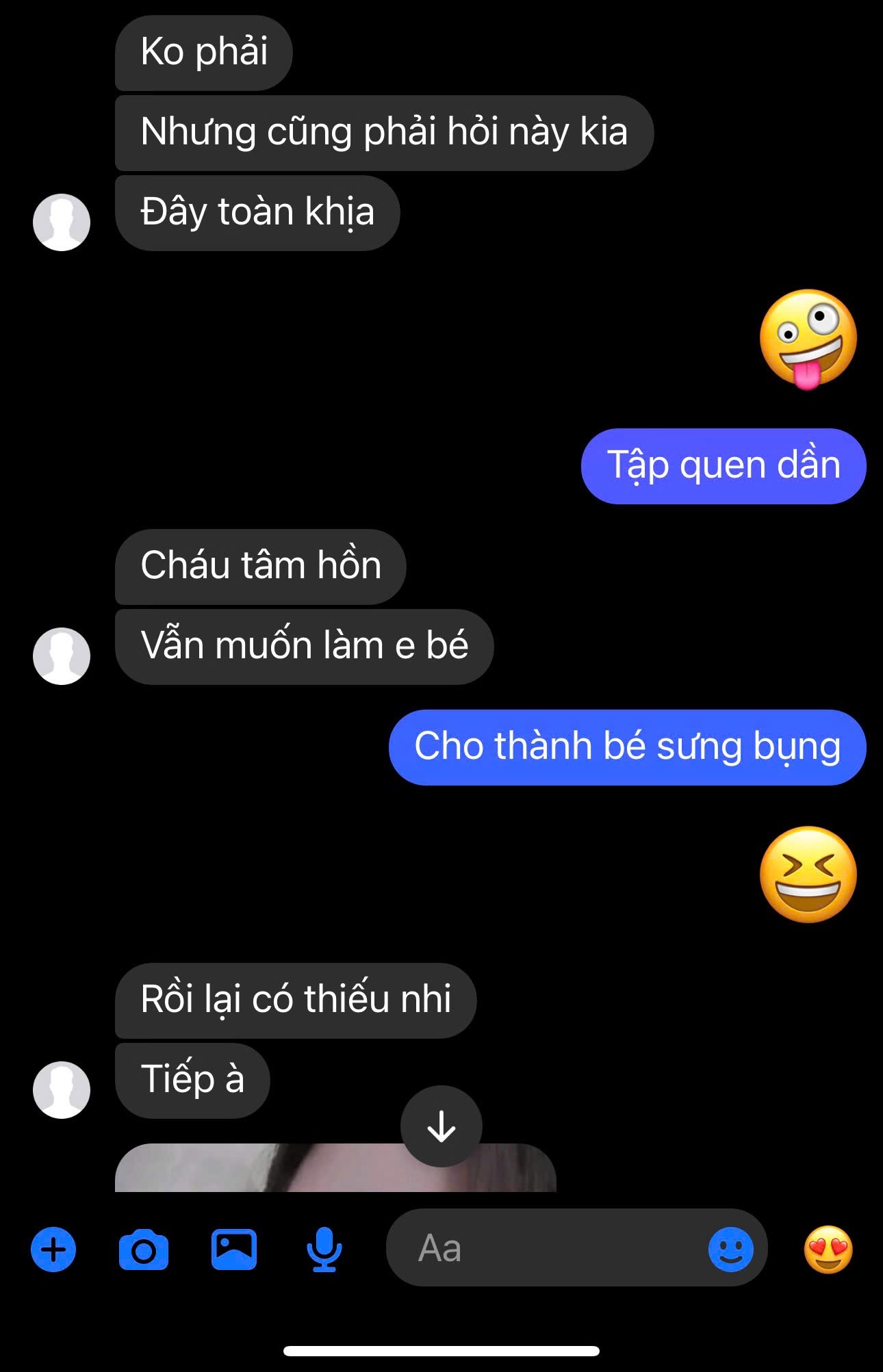Open the plus menu for more actions
Viewport: 883px width, 1372px height.
click(53, 1250)
